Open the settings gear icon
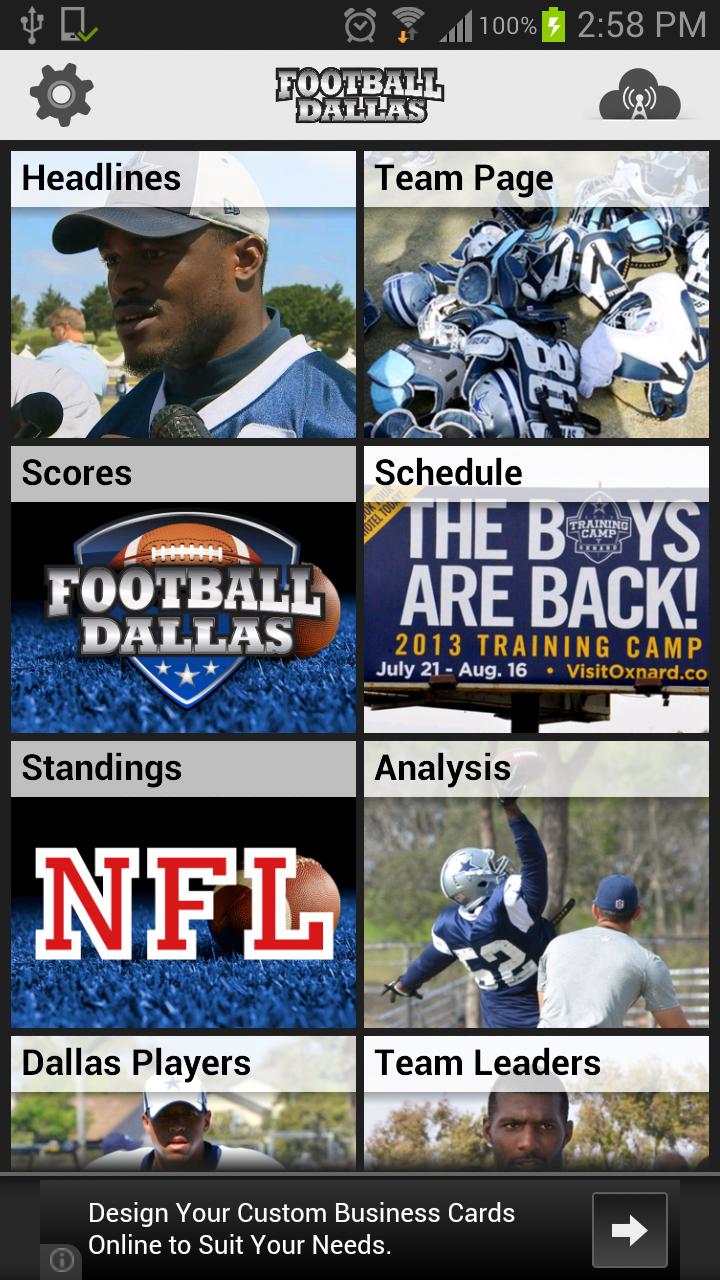The image size is (720, 1280). click(x=61, y=95)
